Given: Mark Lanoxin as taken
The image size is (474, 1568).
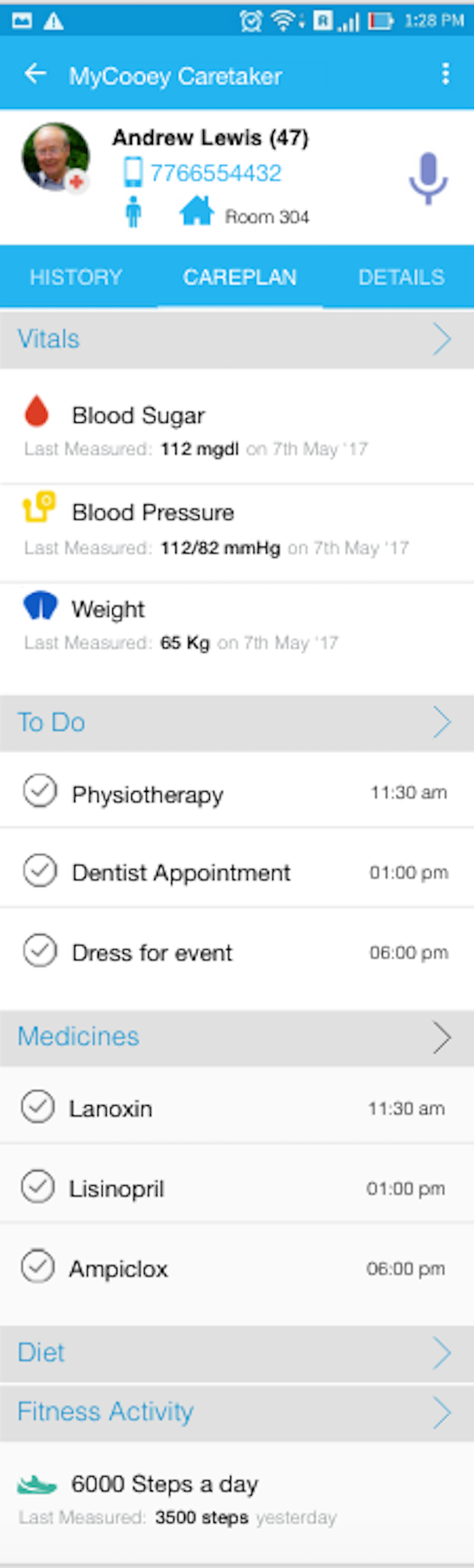Looking at the screenshot, I should [38, 1107].
